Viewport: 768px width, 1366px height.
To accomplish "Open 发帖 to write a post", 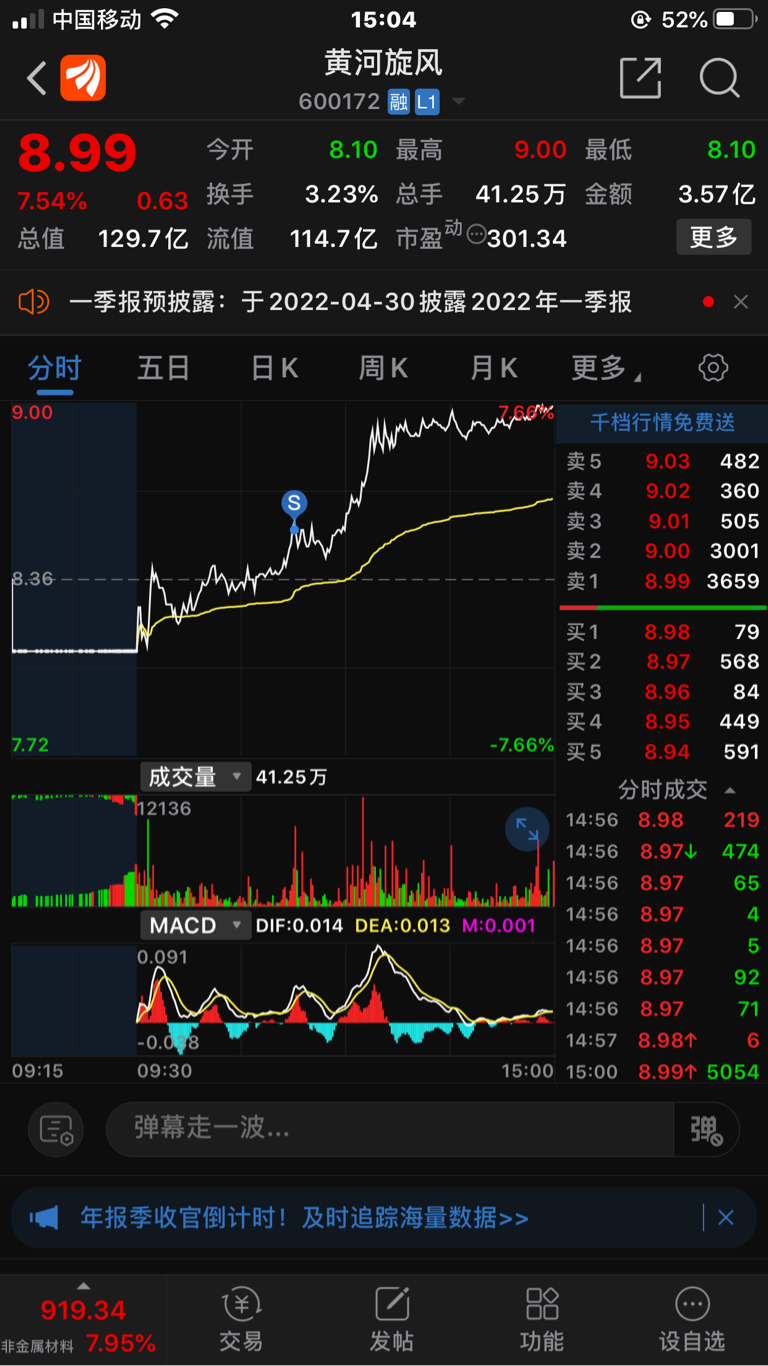I will click(392, 1320).
